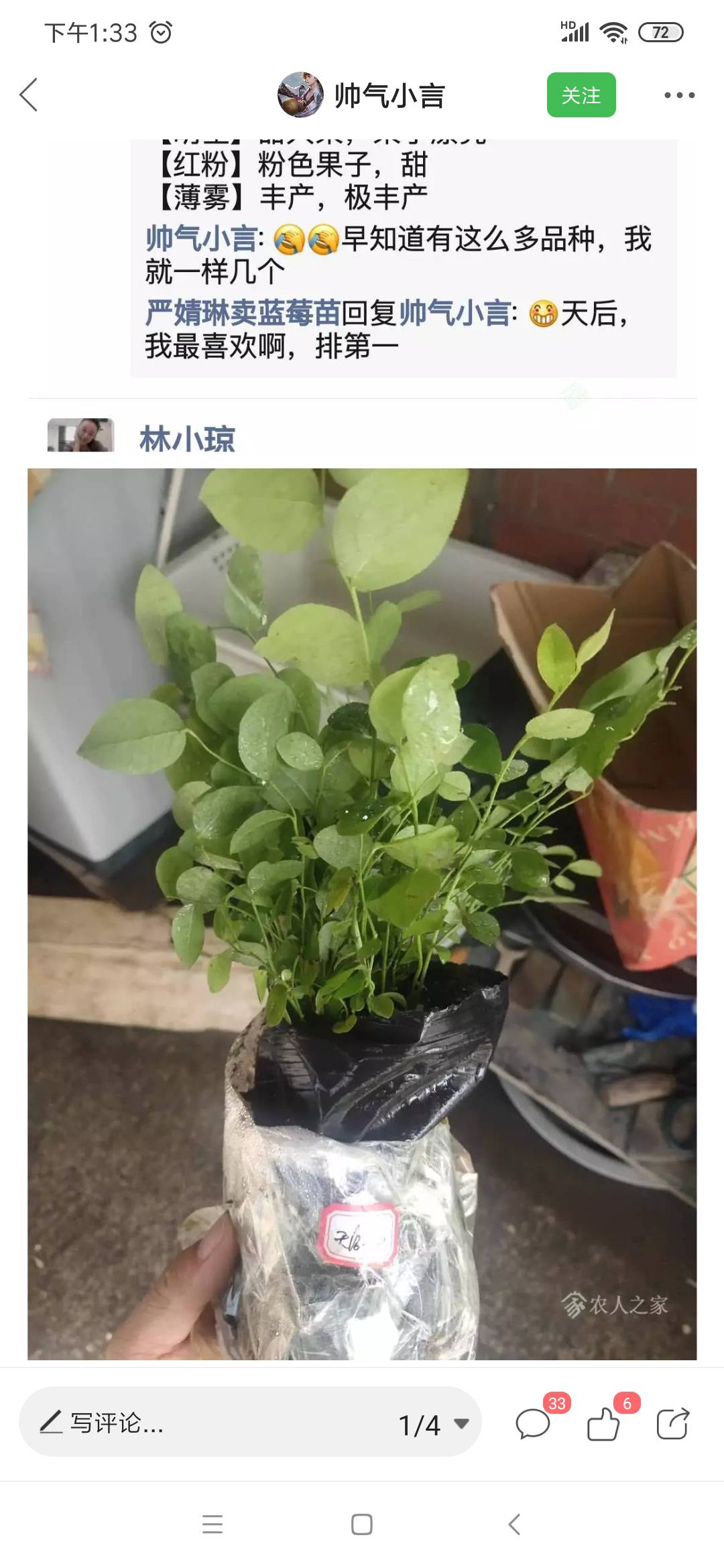Tap the system home button
This screenshot has height=1568, width=724.
pos(362,1524)
